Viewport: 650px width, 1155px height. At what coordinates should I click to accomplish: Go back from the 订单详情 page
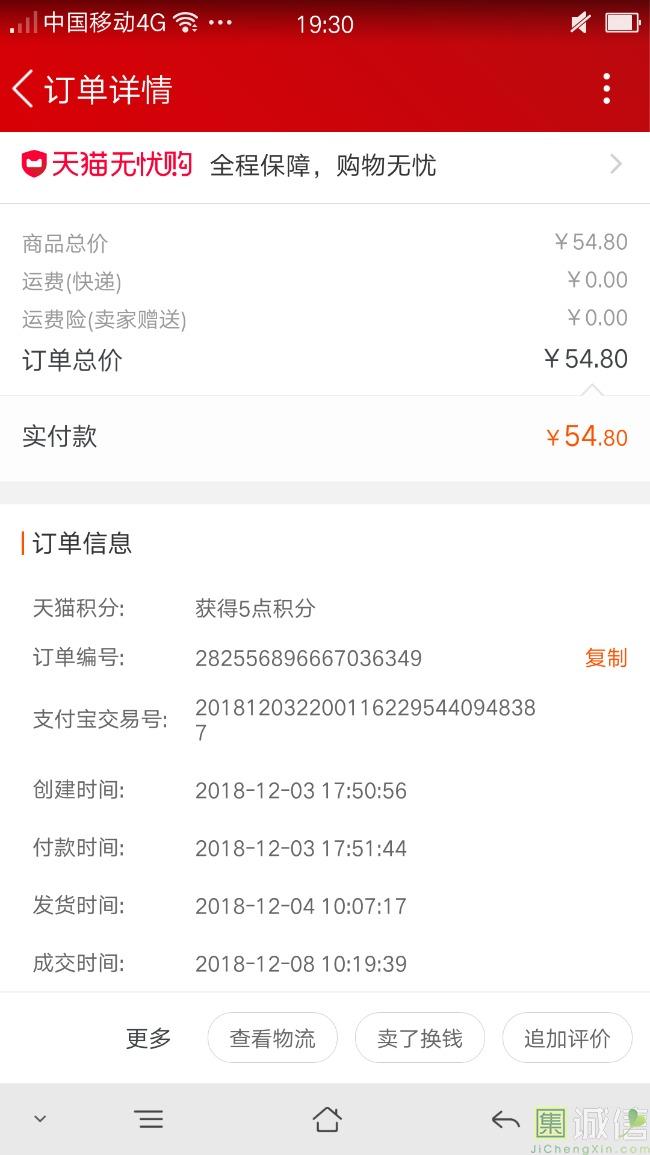click(24, 89)
